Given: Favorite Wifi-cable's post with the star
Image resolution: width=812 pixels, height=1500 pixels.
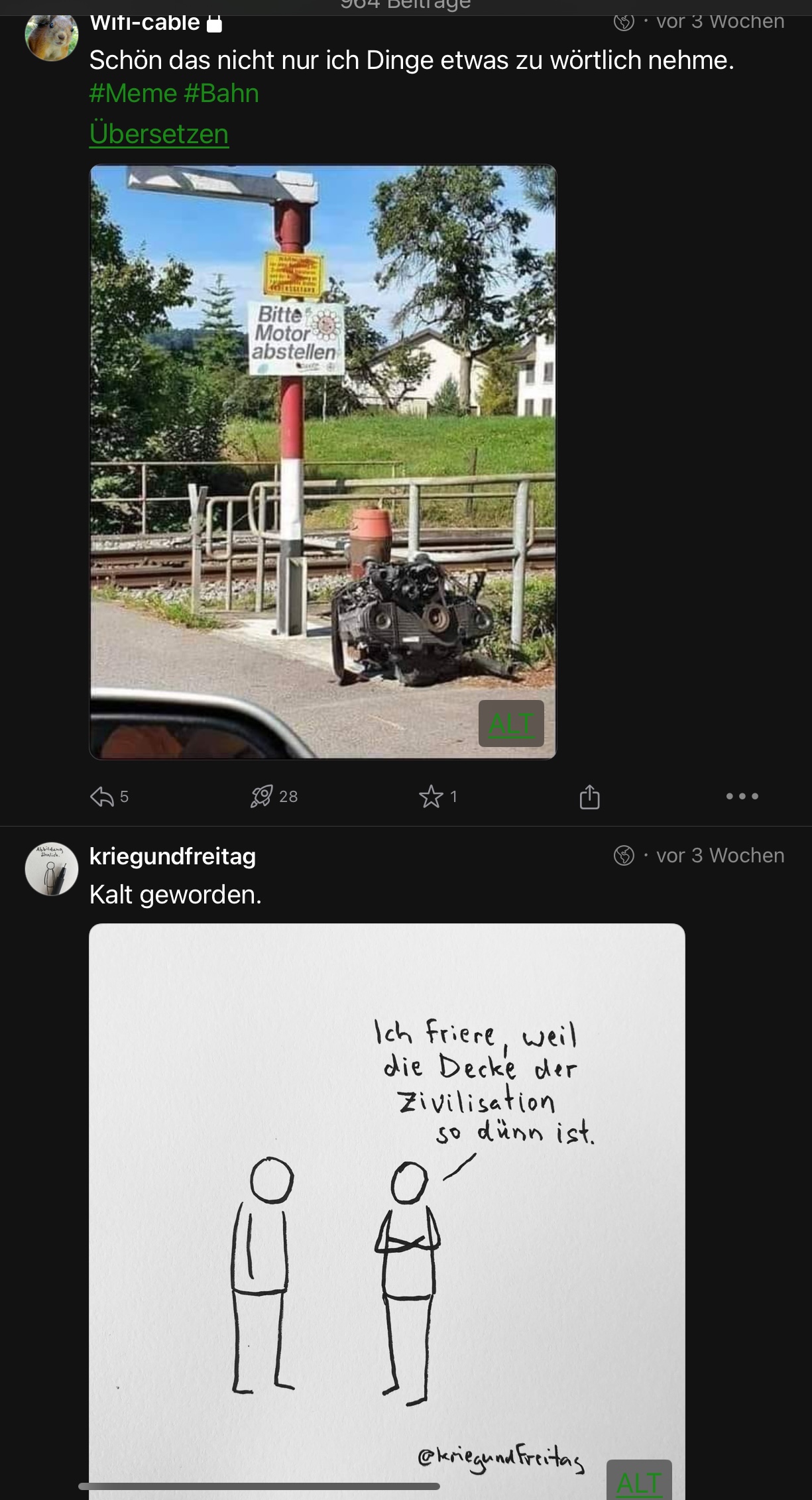Looking at the screenshot, I should 431,796.
